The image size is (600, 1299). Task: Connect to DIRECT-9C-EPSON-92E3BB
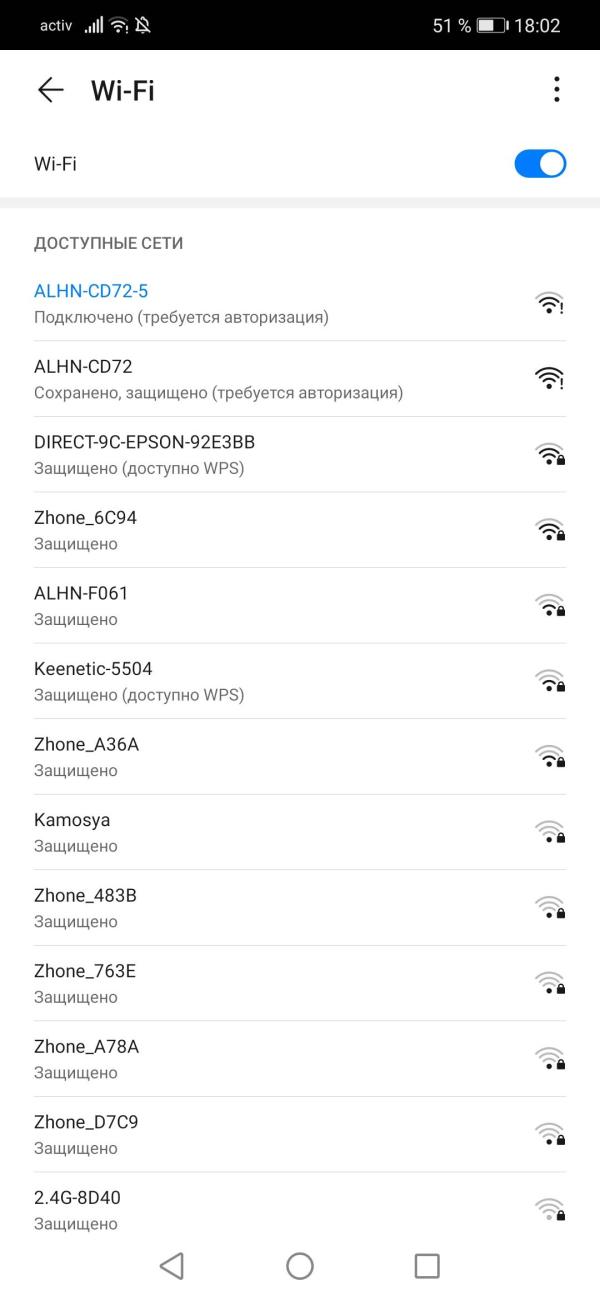point(280,454)
